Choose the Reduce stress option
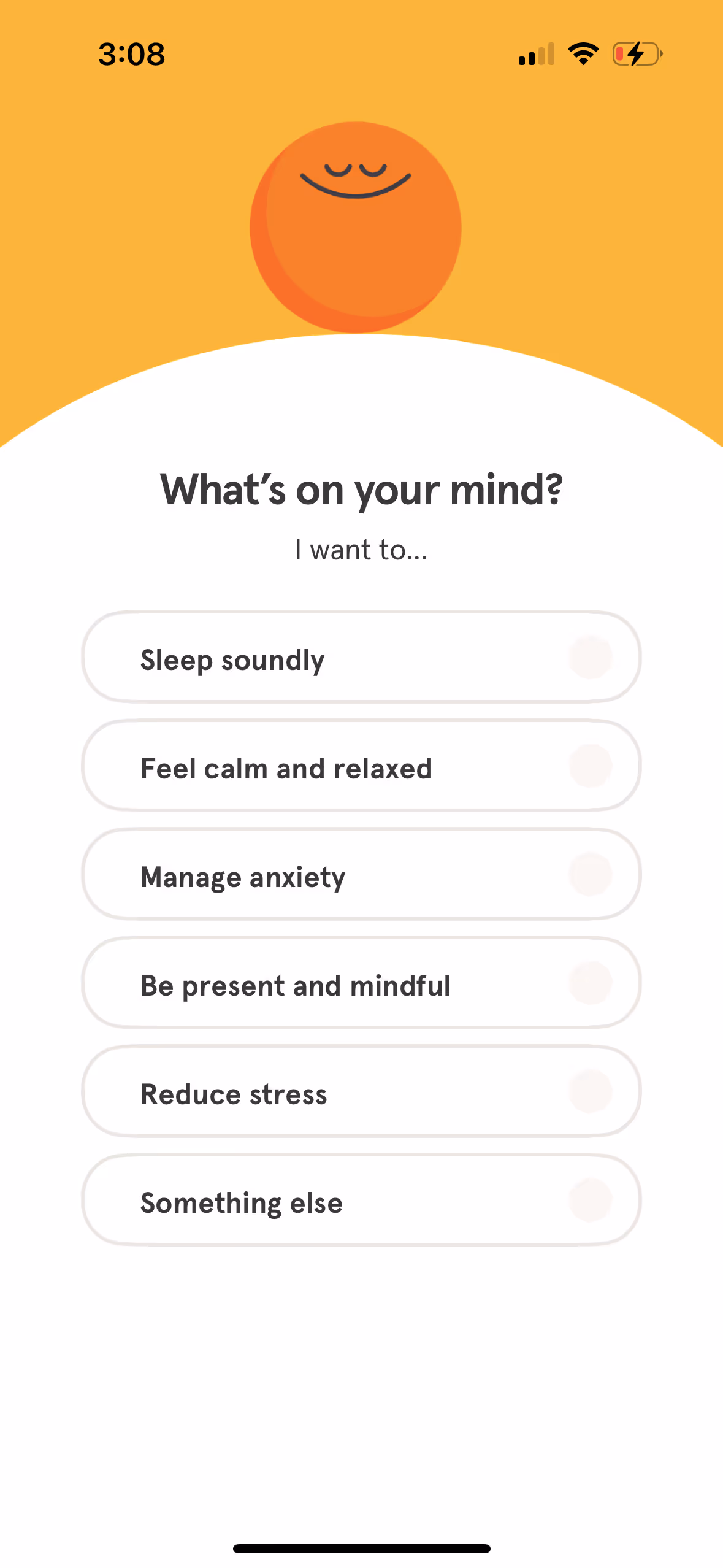 361,1092
